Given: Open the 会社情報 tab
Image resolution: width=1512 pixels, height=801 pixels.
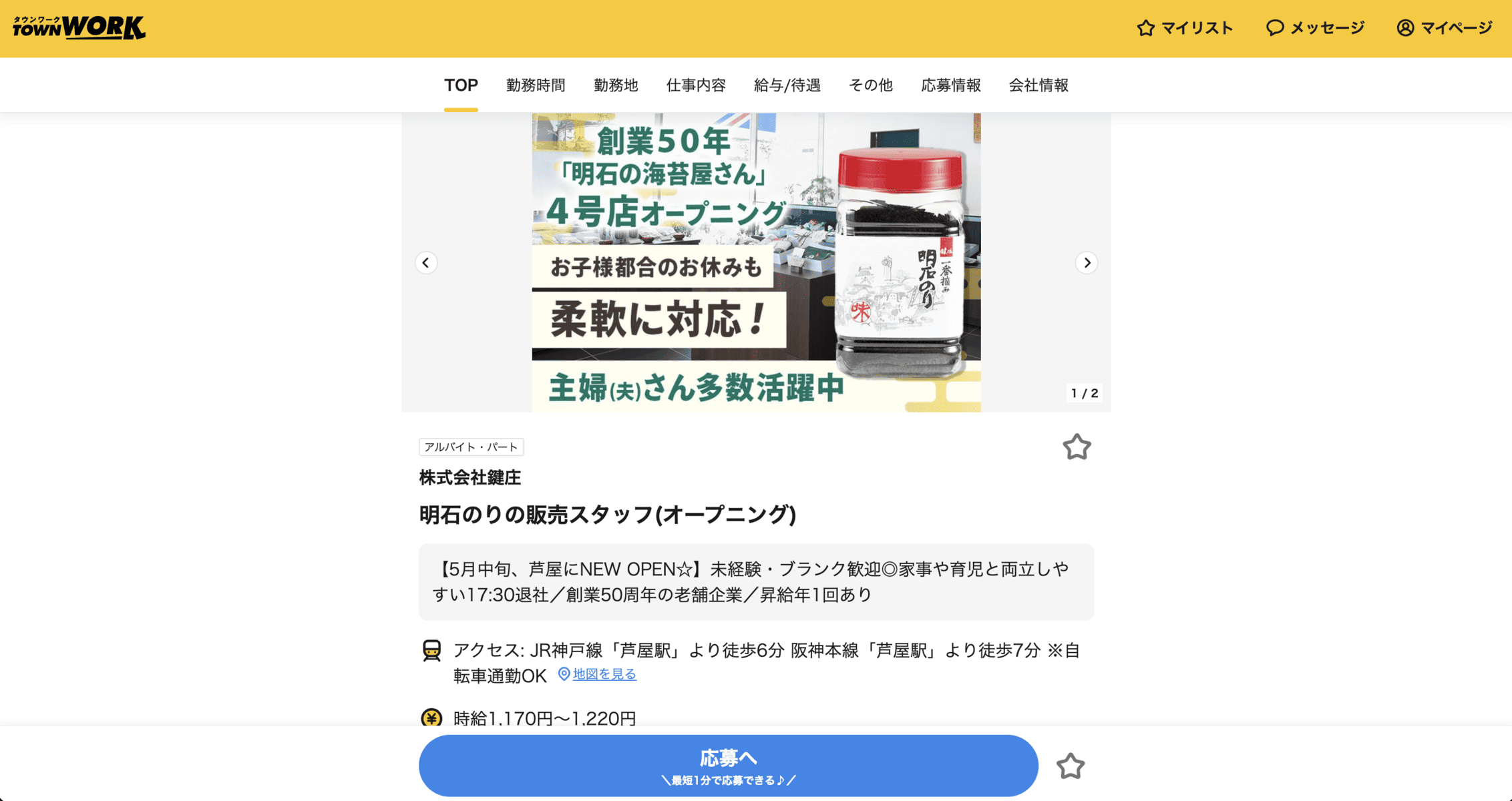Looking at the screenshot, I should tap(1038, 85).
